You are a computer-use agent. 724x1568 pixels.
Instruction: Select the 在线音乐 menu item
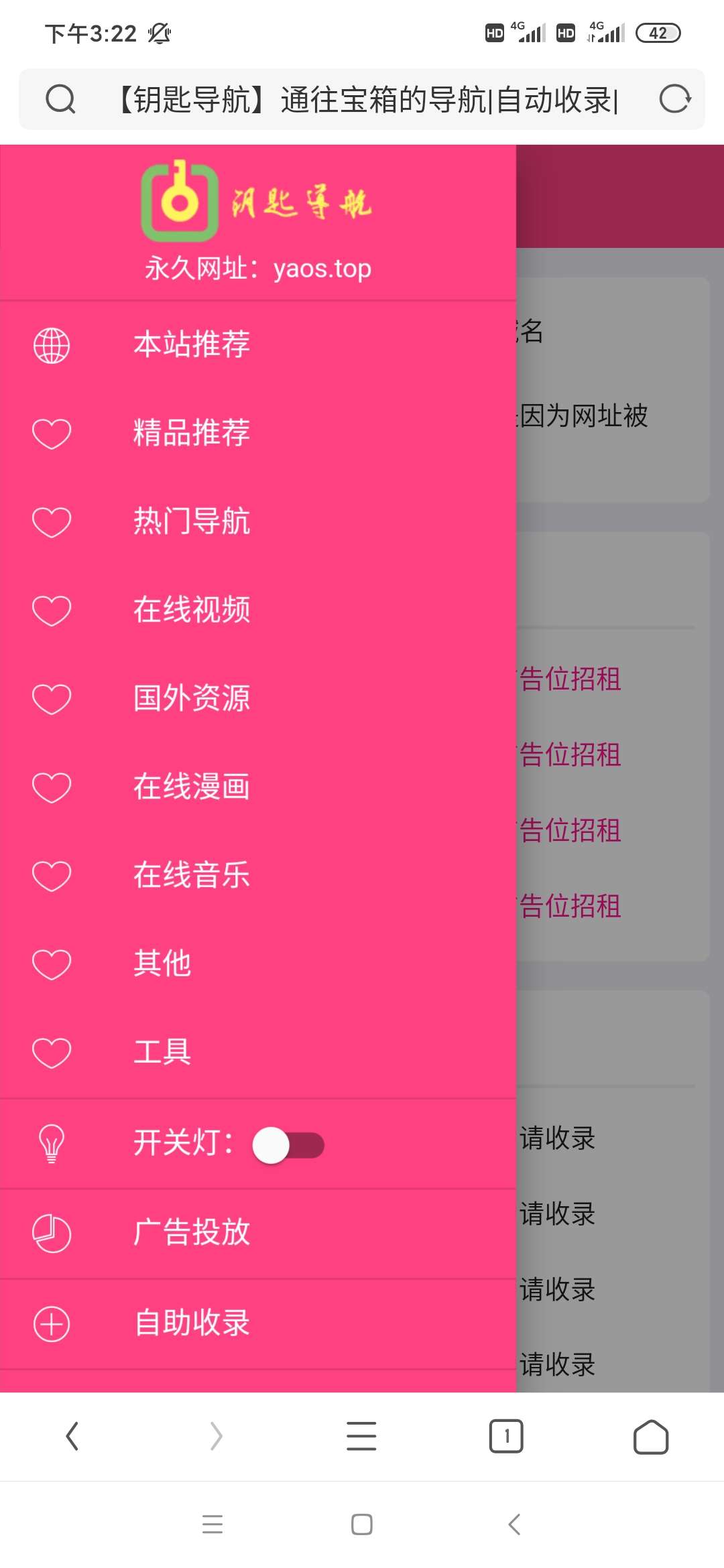click(192, 875)
